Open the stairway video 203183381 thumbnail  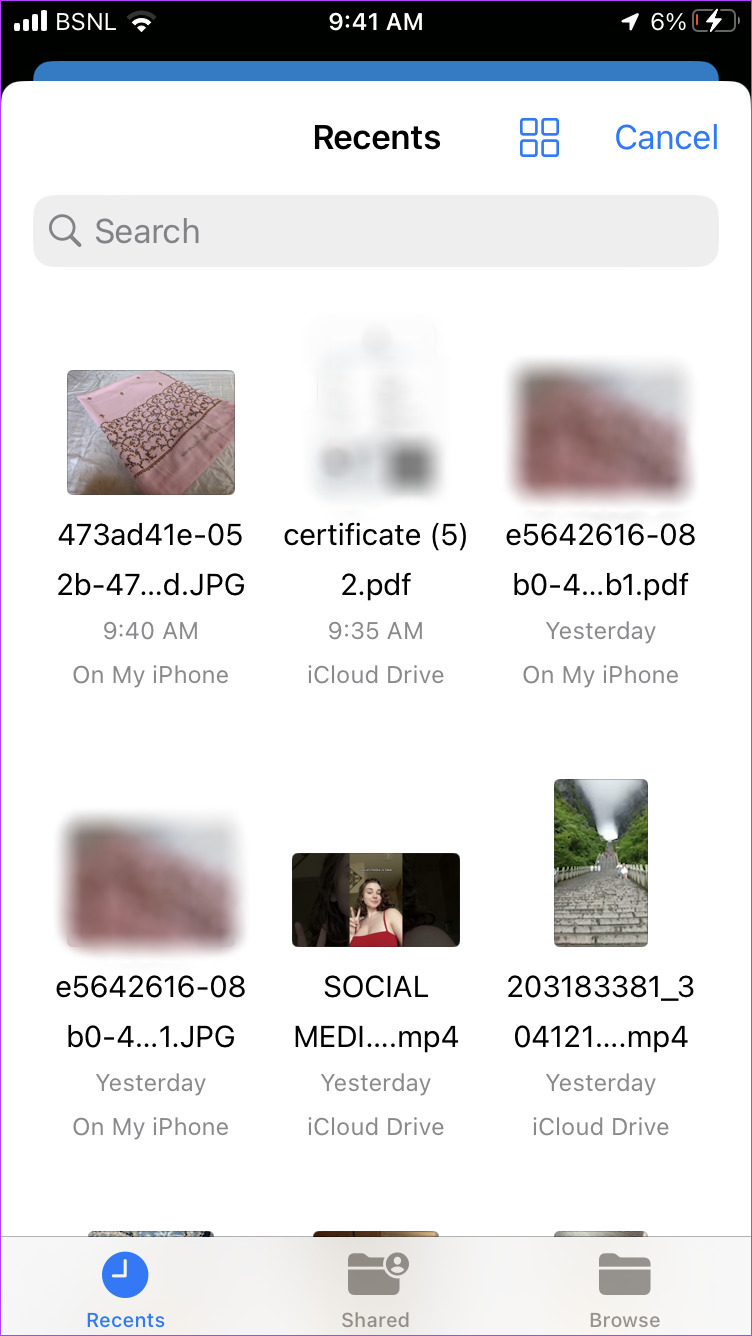pyautogui.click(x=600, y=862)
